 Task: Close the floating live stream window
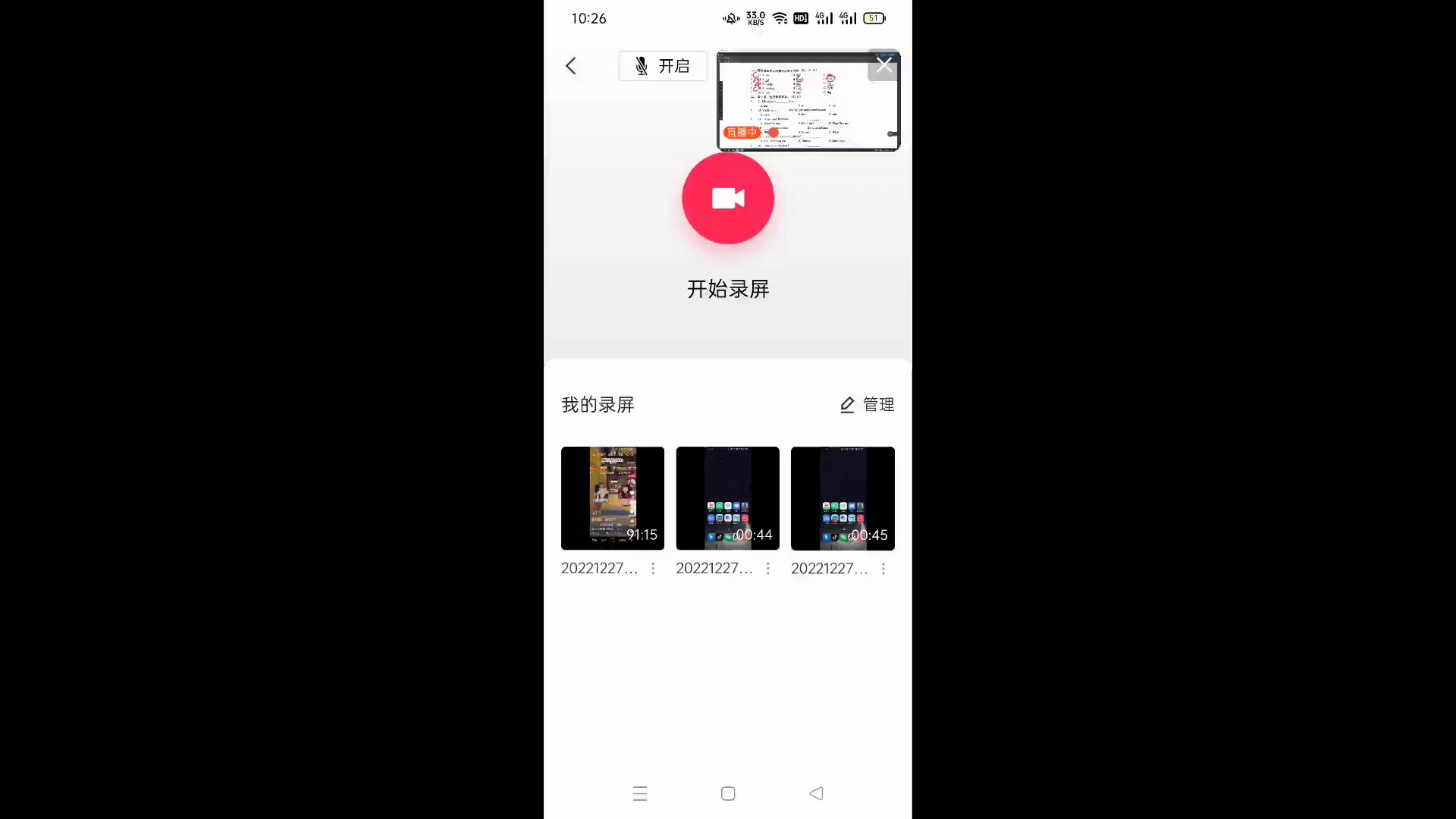883,65
